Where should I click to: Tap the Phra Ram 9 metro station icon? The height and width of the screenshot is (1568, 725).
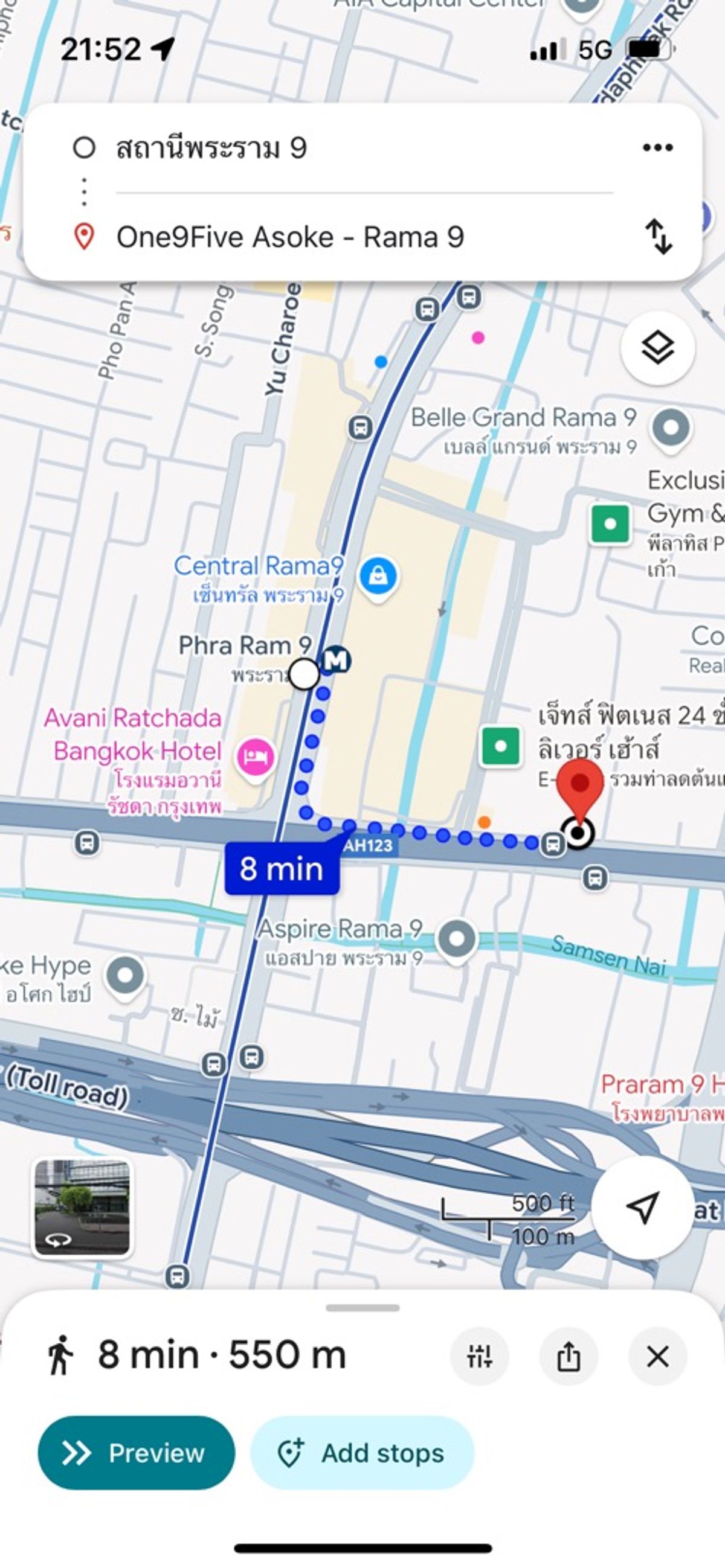[336, 660]
